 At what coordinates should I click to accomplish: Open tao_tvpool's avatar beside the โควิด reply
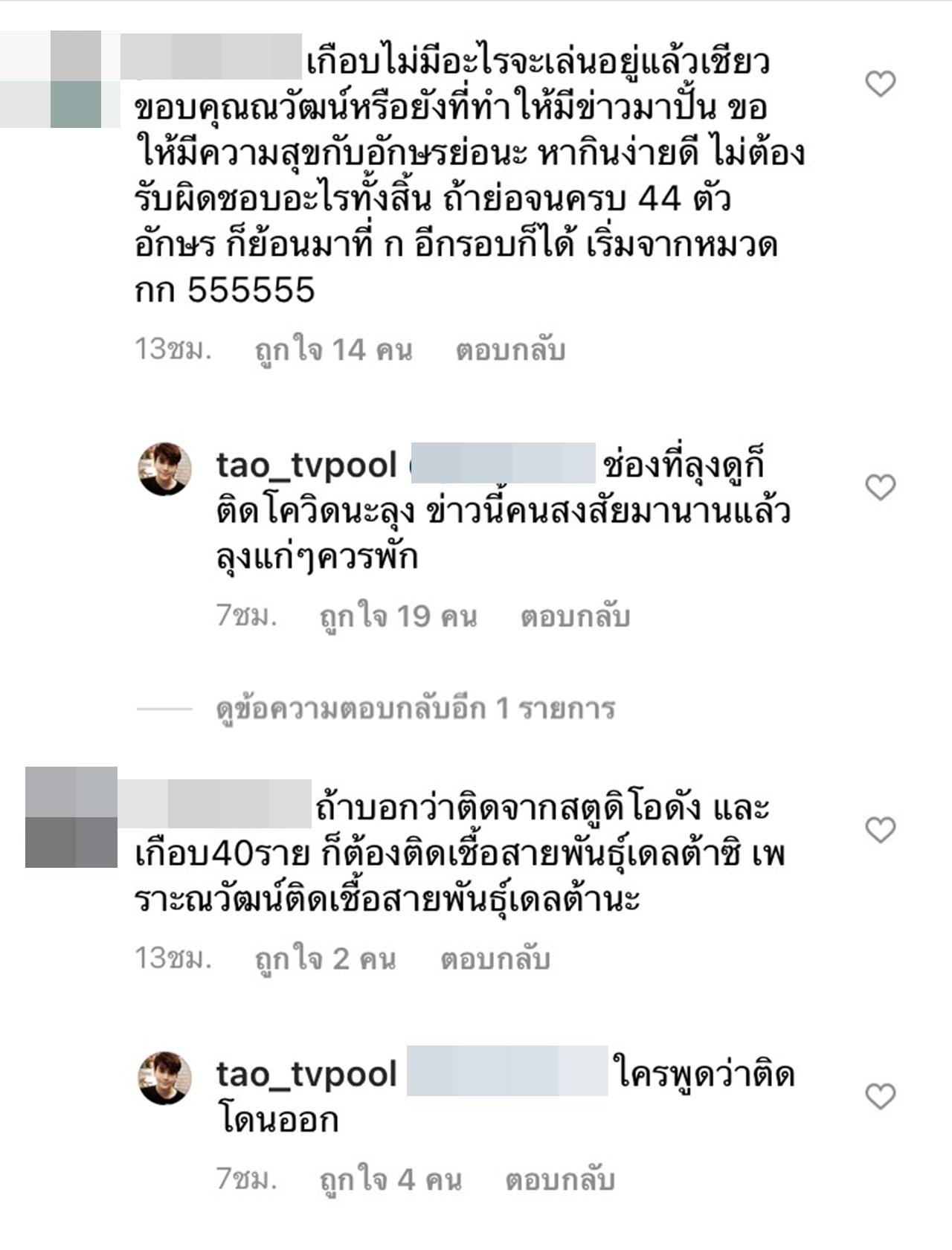click(x=165, y=468)
